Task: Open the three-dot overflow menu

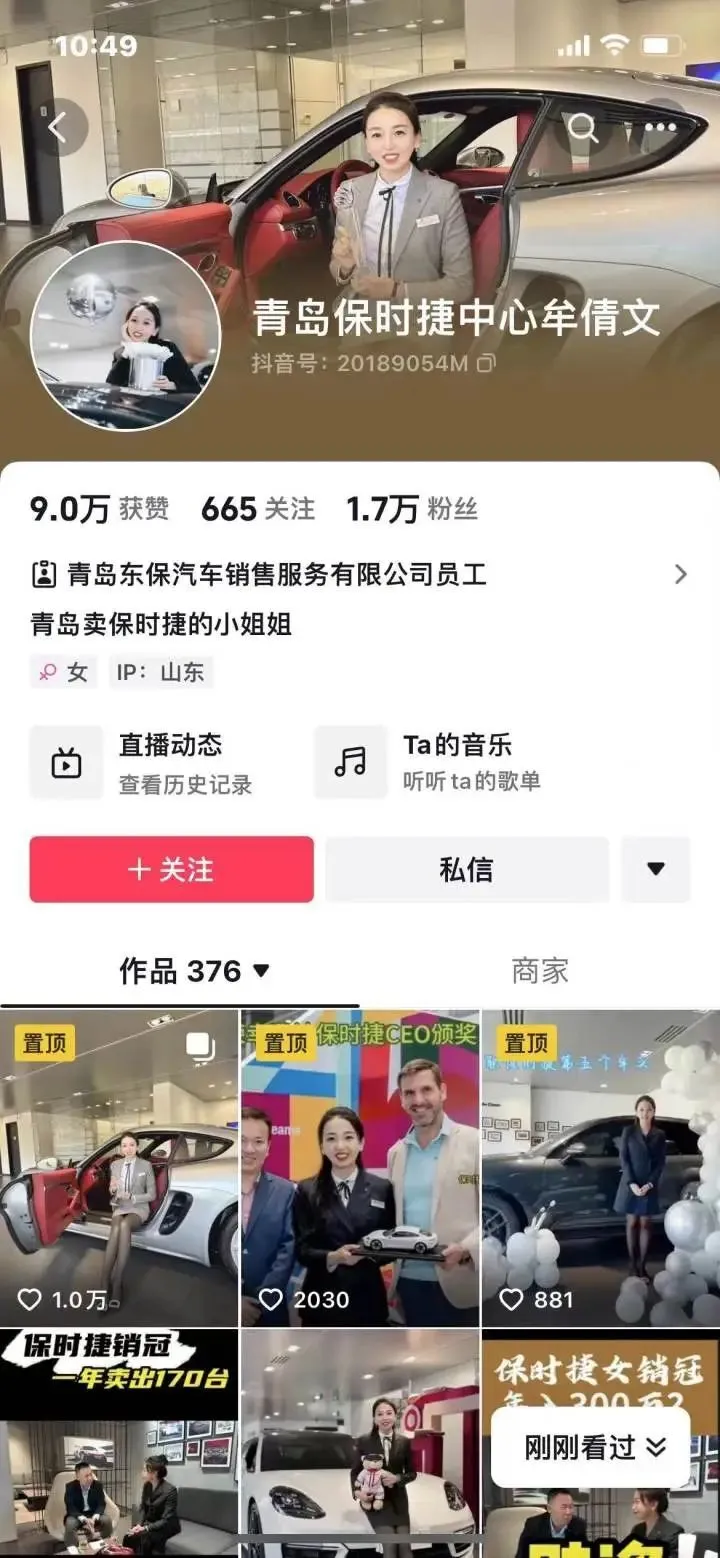Action: (x=660, y=128)
